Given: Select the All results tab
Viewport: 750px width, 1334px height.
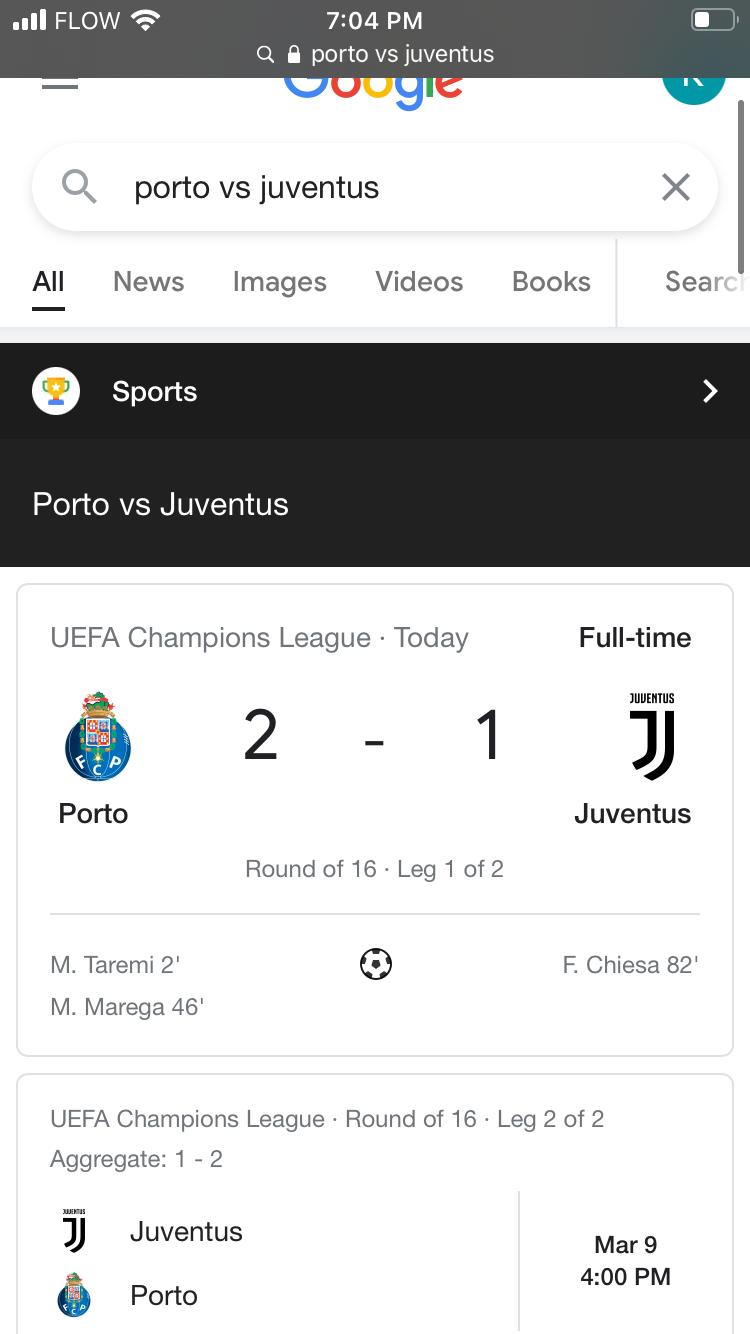Looking at the screenshot, I should click(x=48, y=282).
